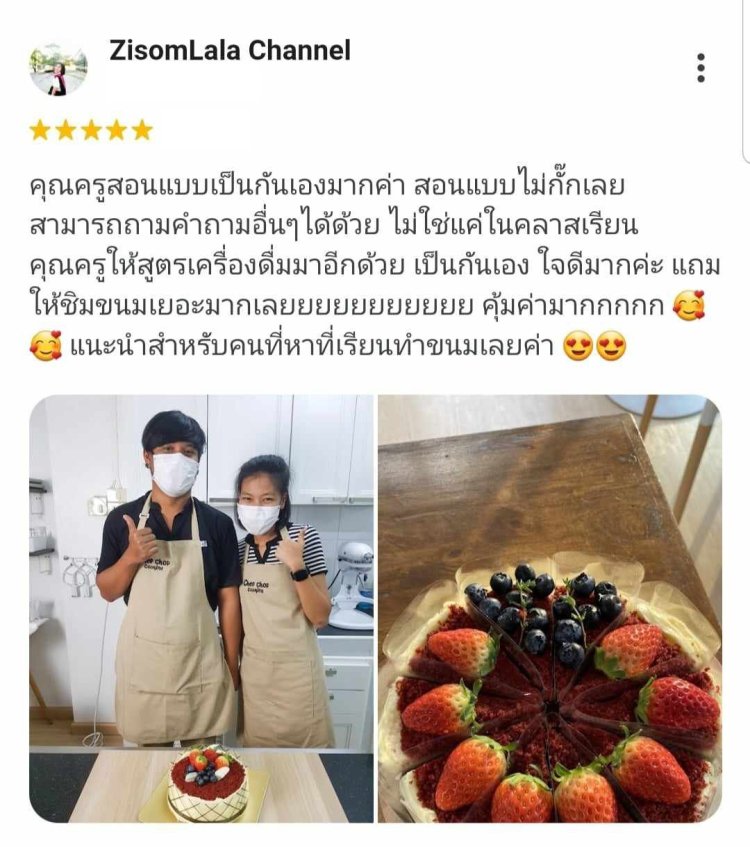Open ZisomLala Channel's profile picture
The height and width of the screenshot is (847, 750).
point(59,68)
